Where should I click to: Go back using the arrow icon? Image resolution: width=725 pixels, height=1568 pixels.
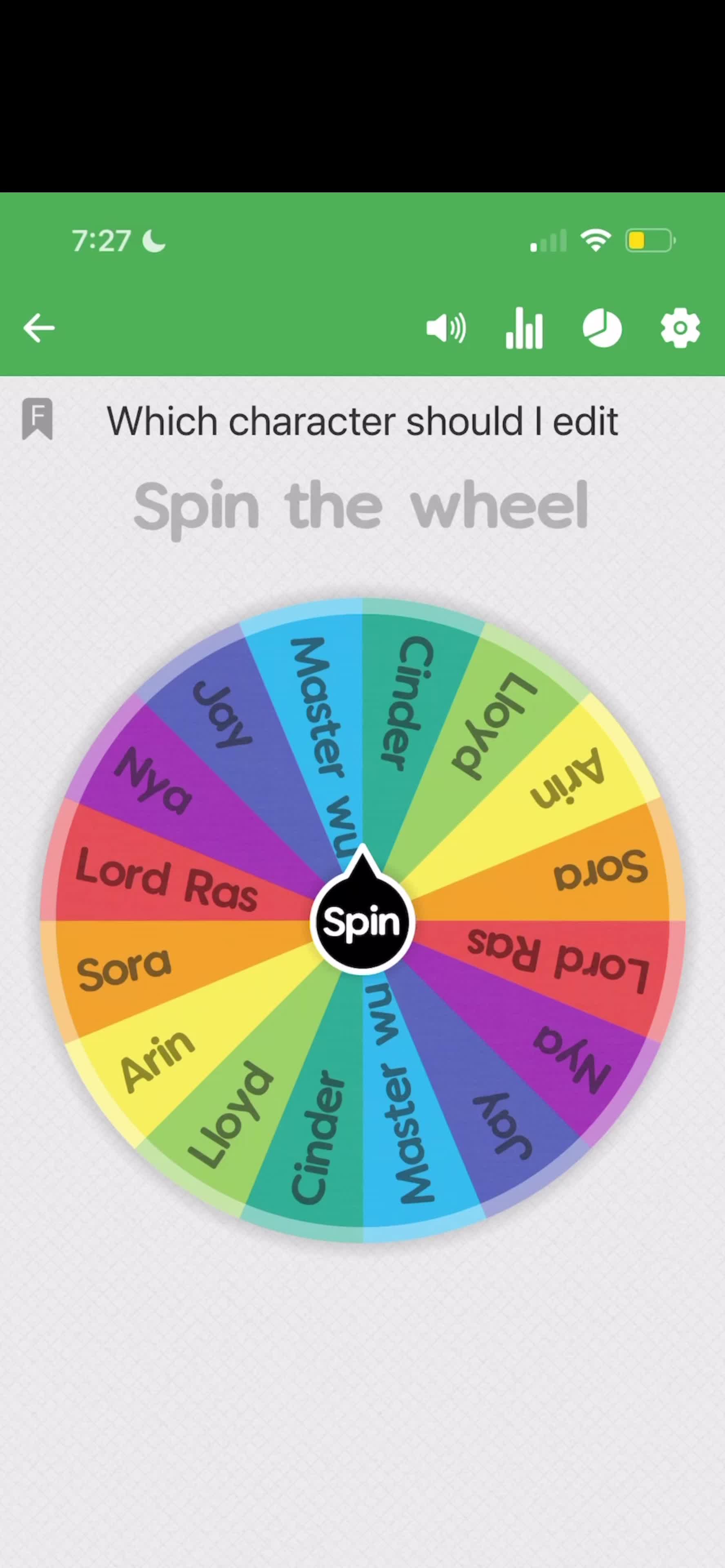point(39,329)
